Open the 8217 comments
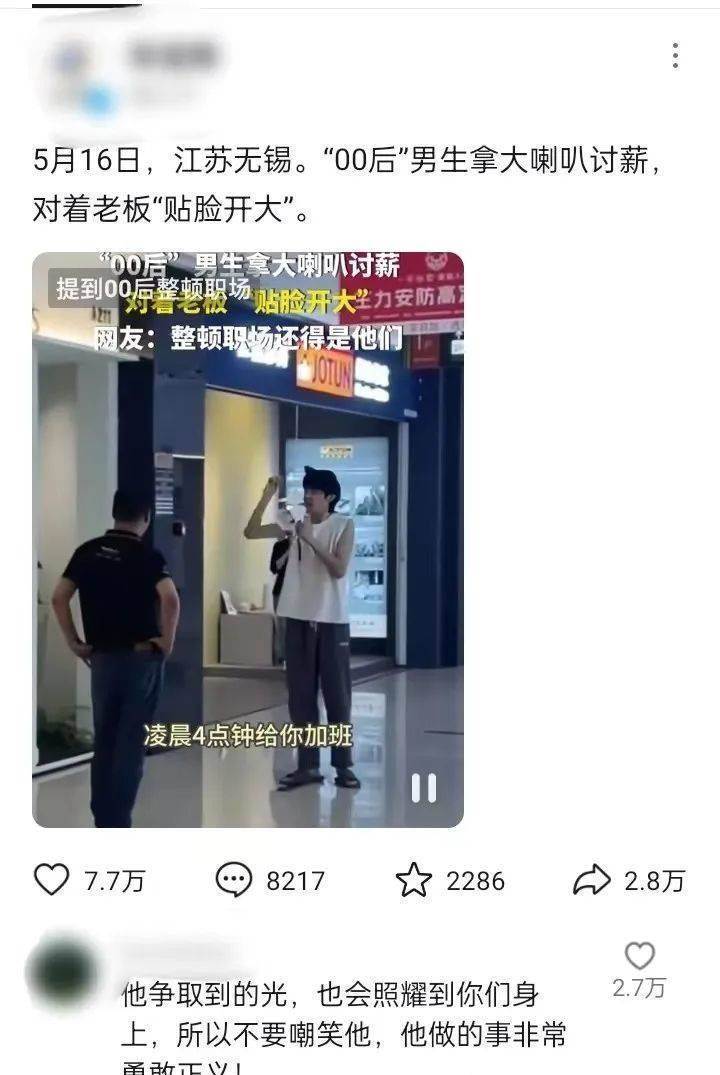Screen dimensions: 720x1075 click(x=234, y=879)
